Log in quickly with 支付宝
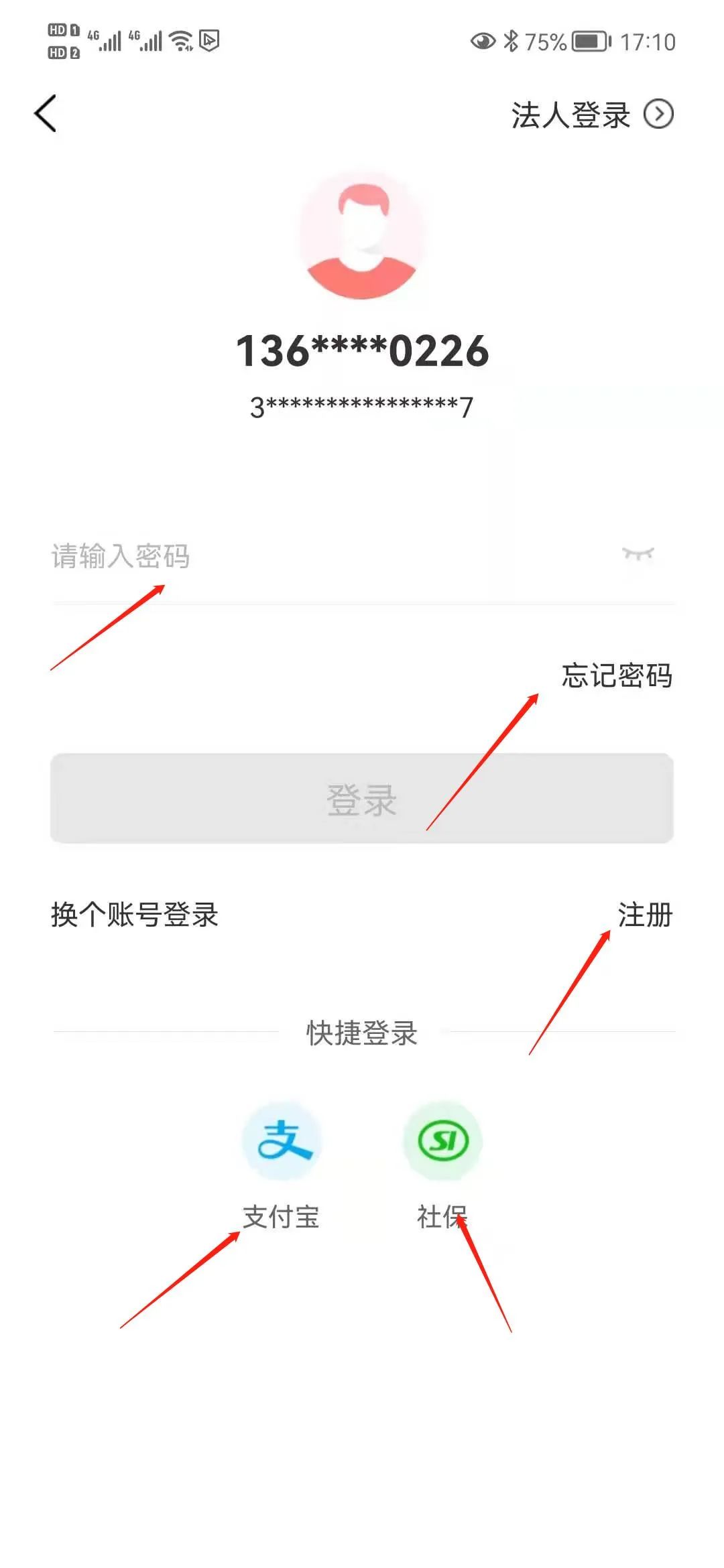Screen dimensions: 724x1568 tap(282, 1141)
